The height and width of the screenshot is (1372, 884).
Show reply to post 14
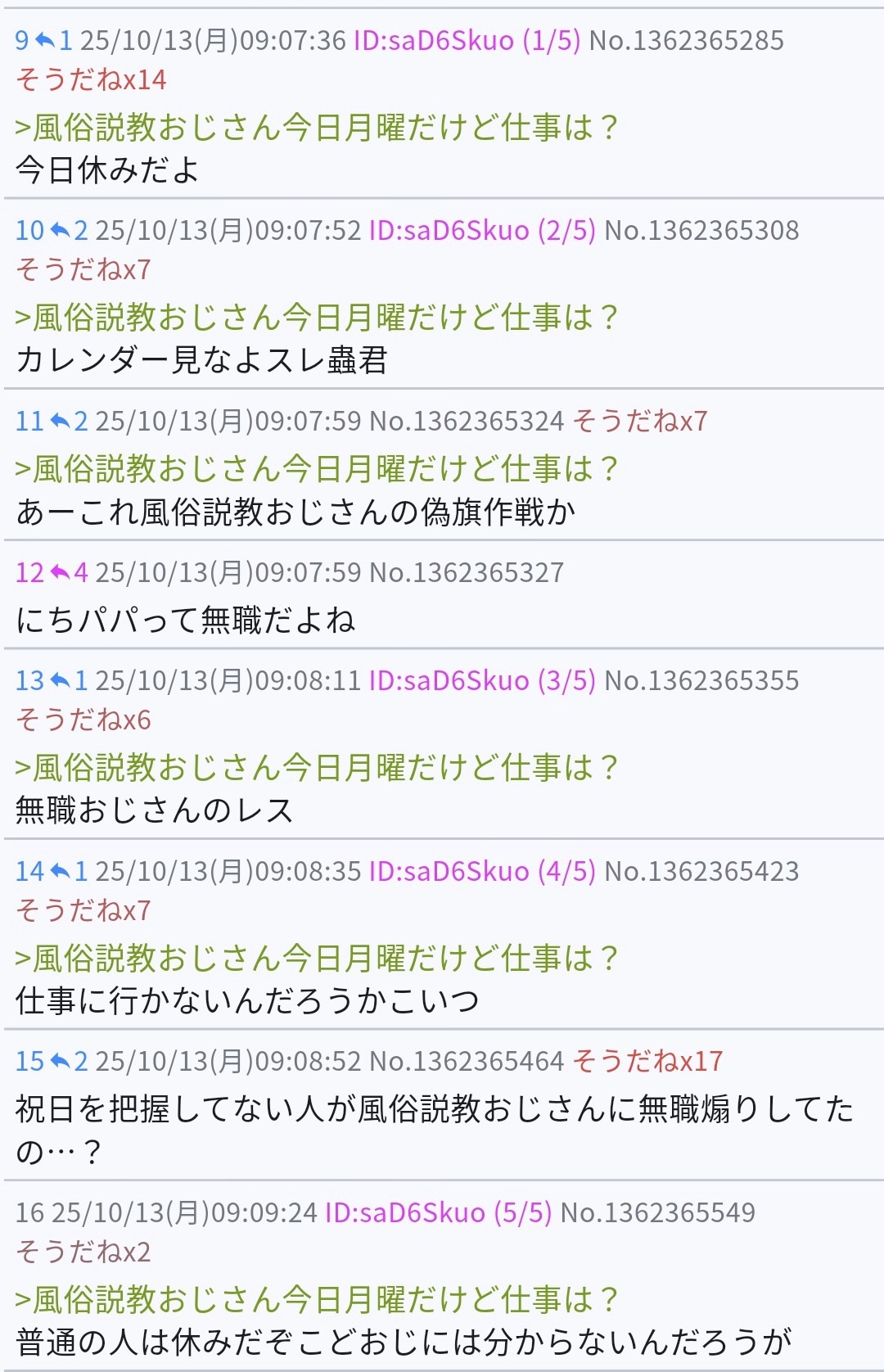pyautogui.click(x=69, y=871)
